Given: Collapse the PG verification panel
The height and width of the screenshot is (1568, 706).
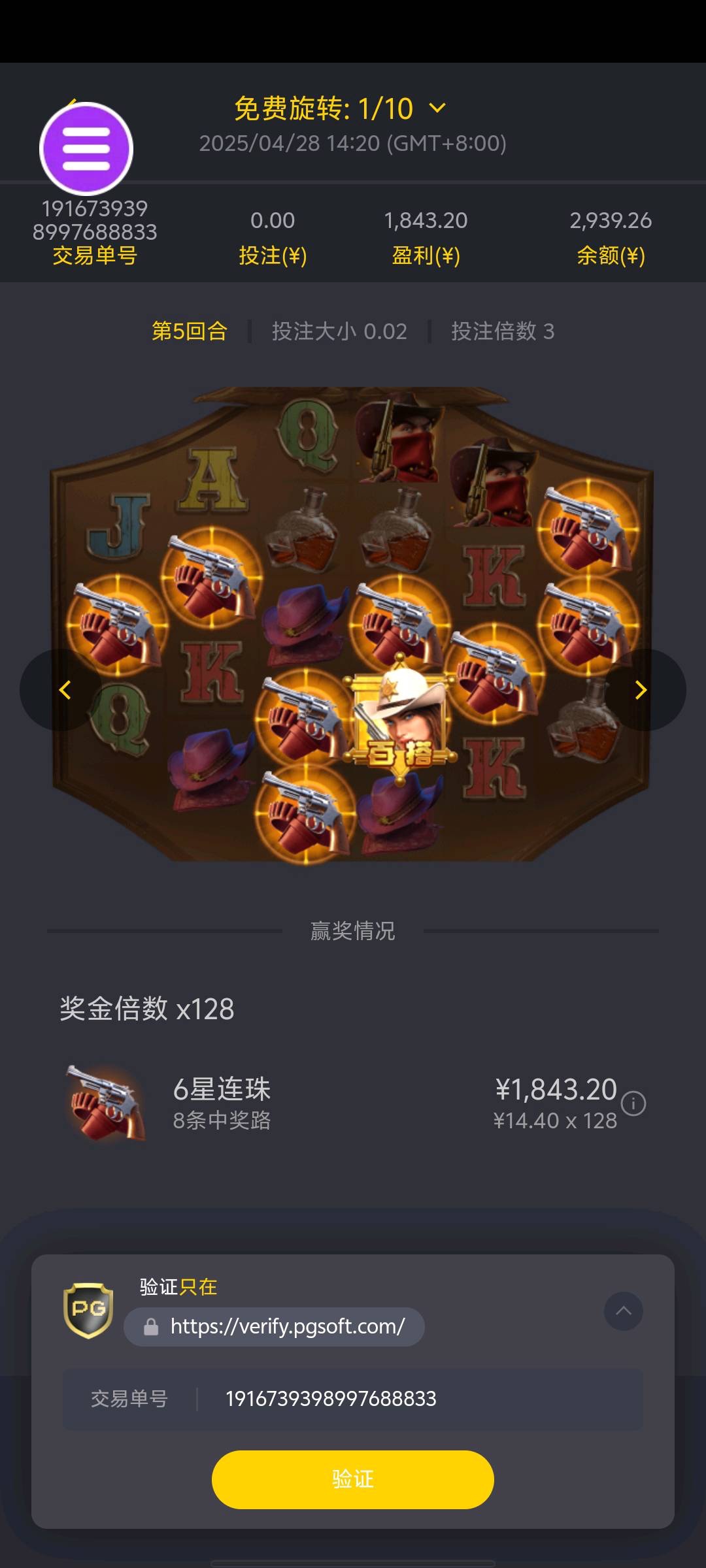Looking at the screenshot, I should (623, 1311).
